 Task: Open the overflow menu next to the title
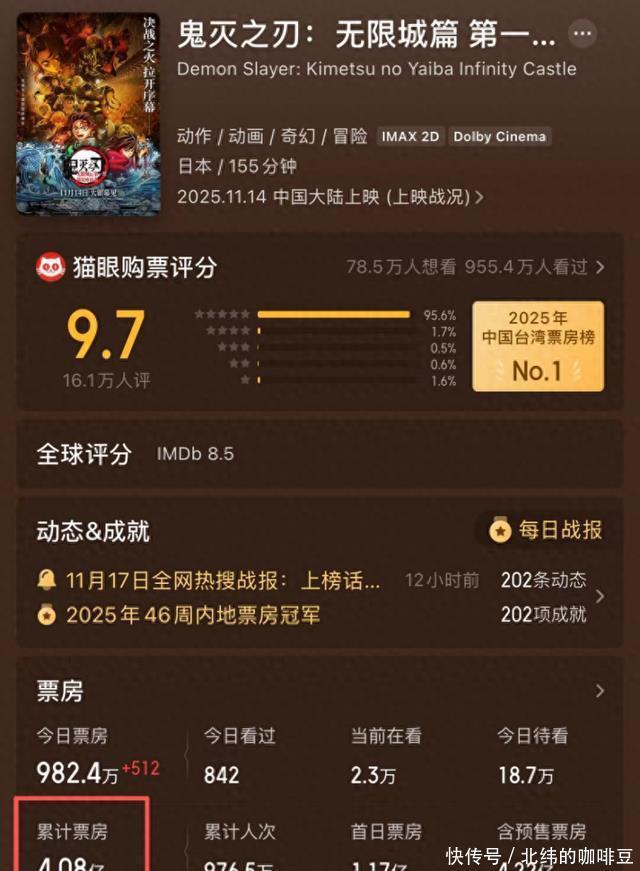582,35
